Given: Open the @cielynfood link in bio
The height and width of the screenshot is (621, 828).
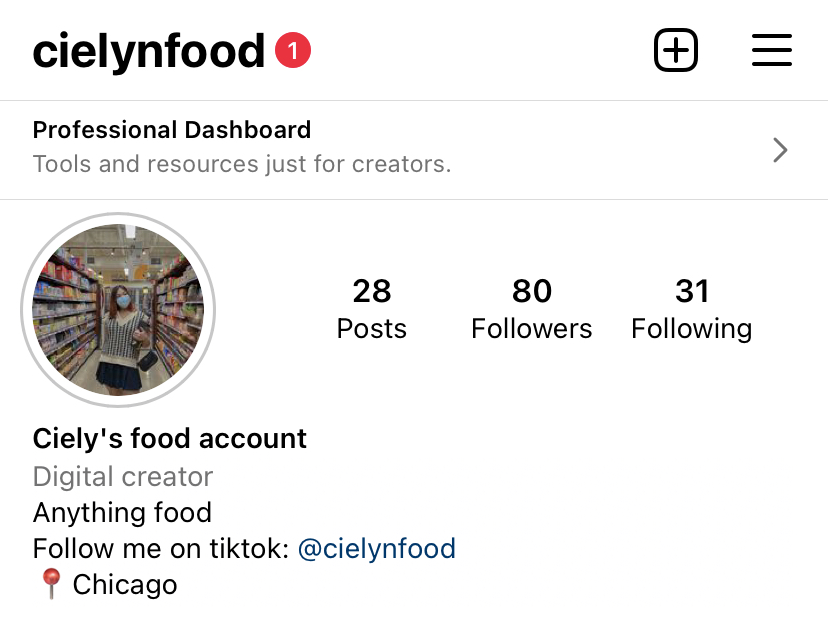Looking at the screenshot, I should (x=376, y=548).
